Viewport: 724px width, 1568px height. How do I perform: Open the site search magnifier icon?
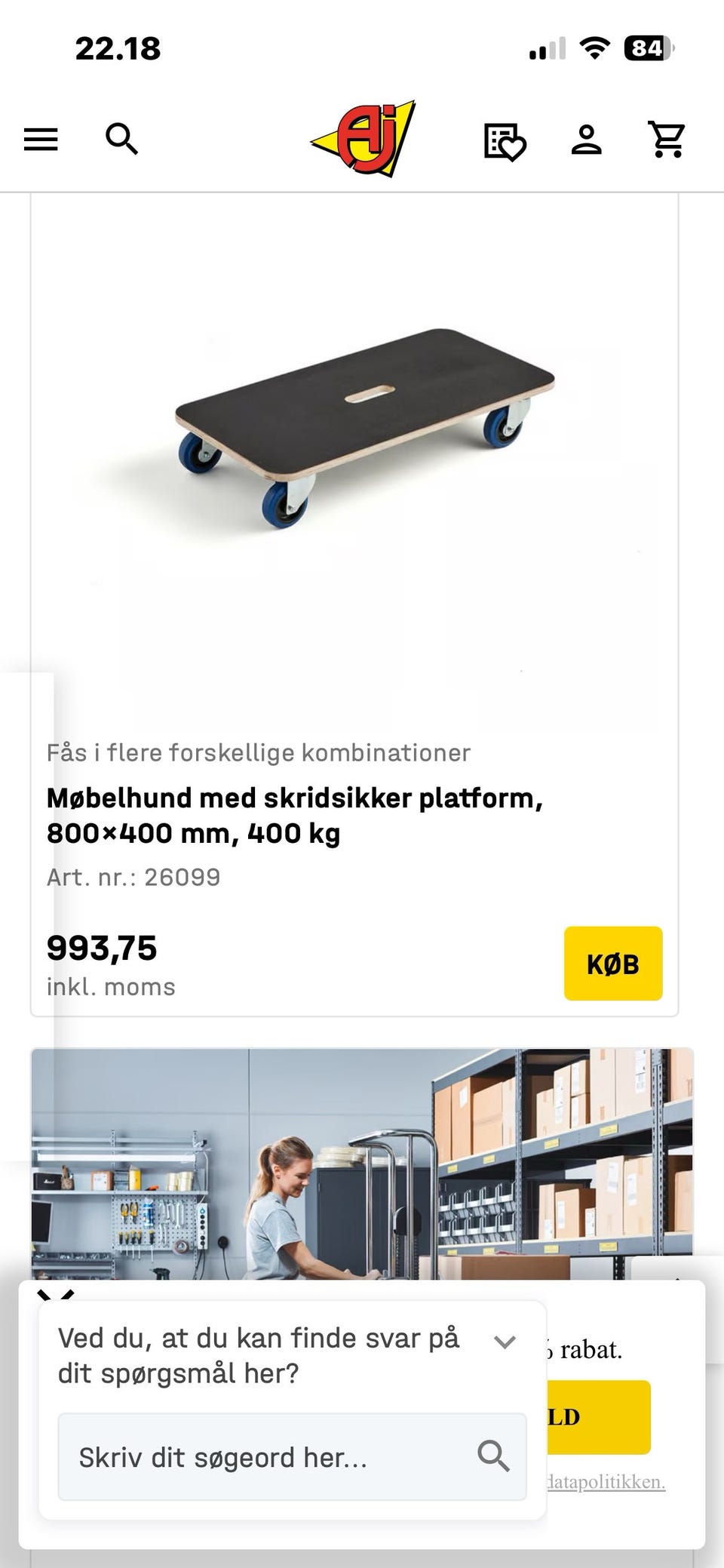coord(123,140)
